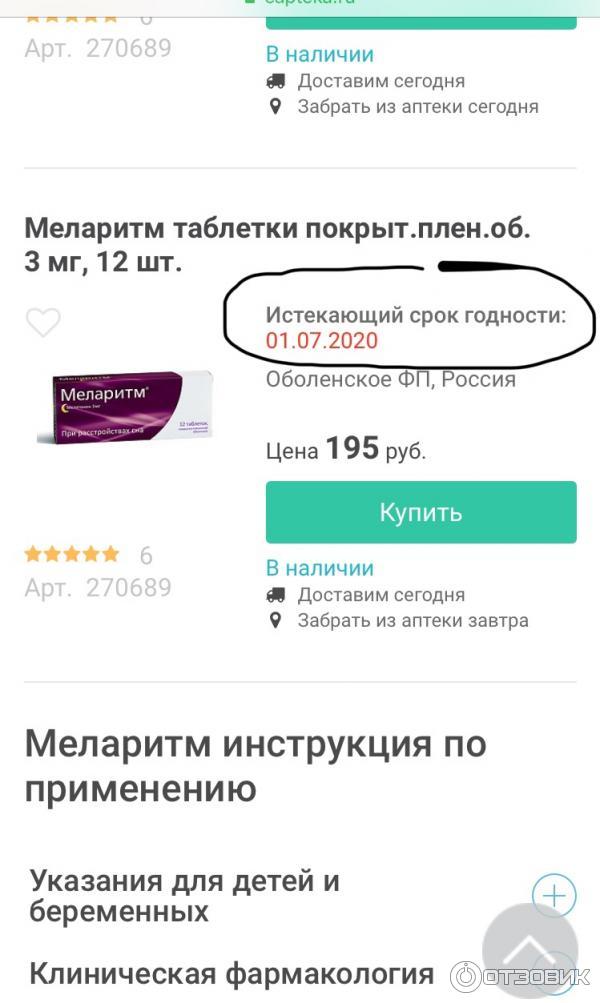This screenshot has width=600, height=1003.
Task: Expand Указания для детей и беременных
Action: point(554,894)
